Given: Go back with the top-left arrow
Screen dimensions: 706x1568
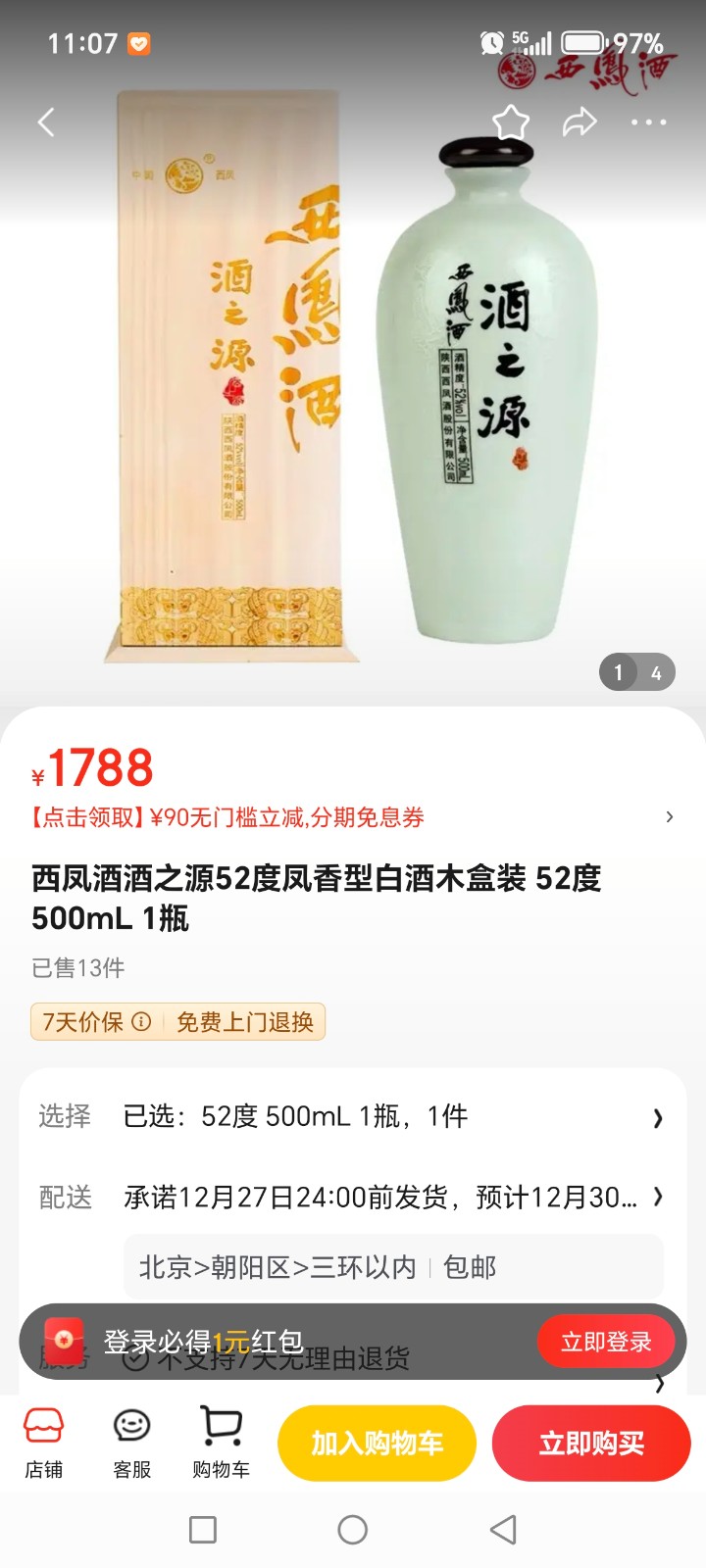Looking at the screenshot, I should tap(46, 122).
